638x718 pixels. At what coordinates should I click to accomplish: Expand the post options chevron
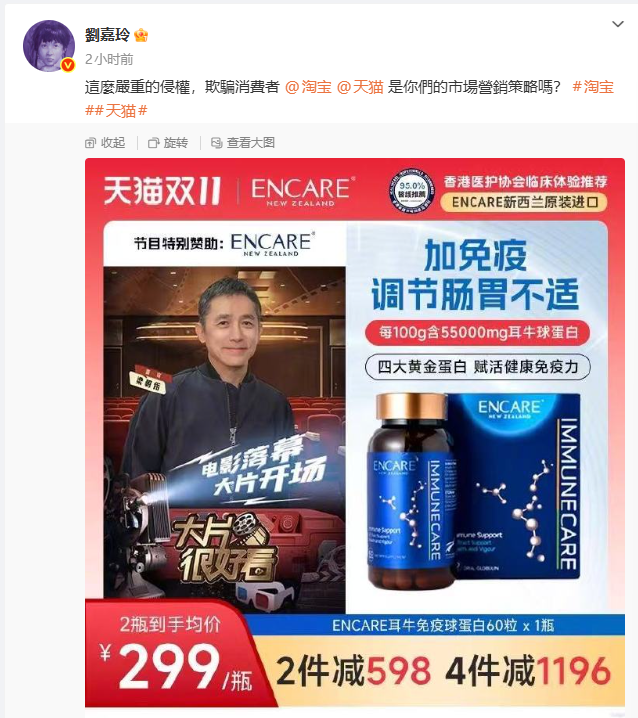pos(617,23)
